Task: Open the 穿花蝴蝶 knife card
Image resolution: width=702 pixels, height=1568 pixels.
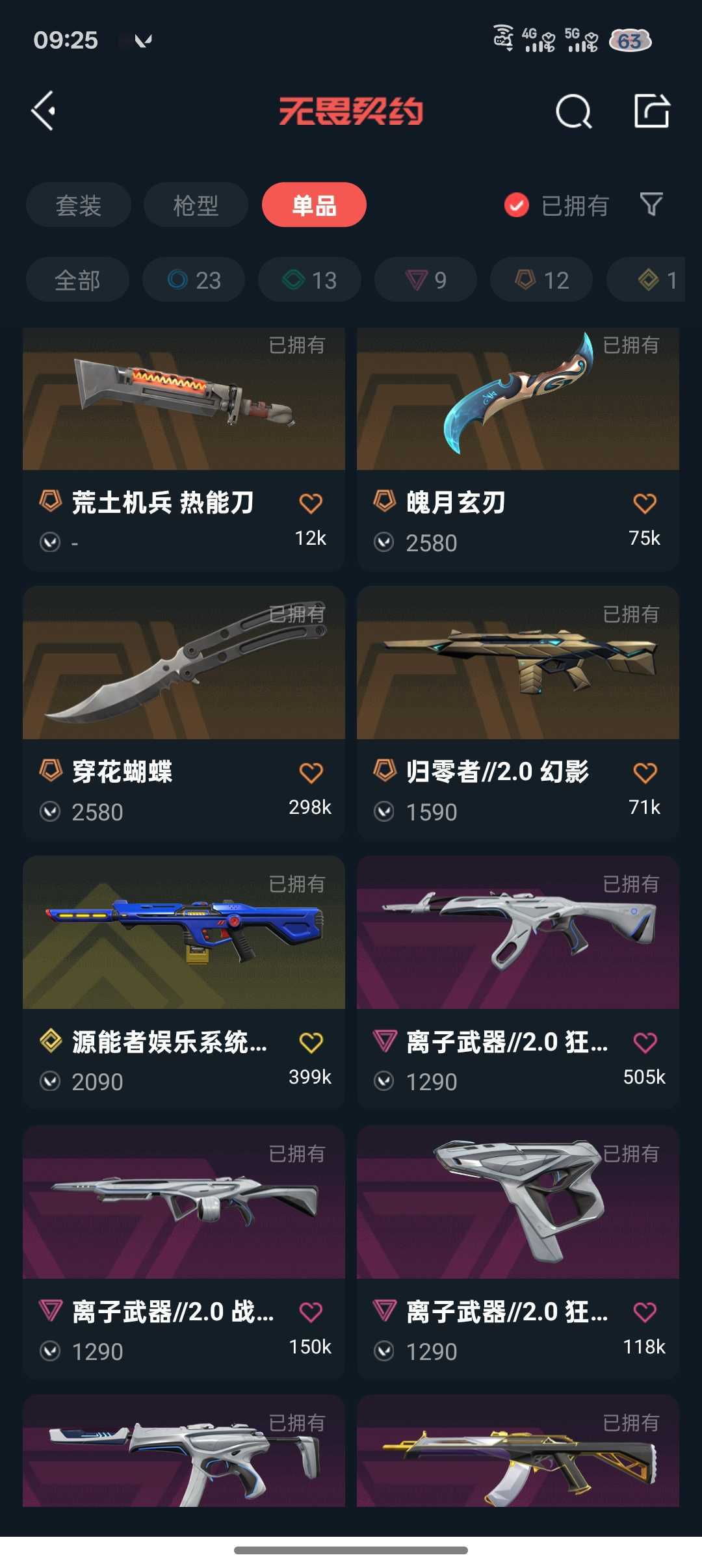Action: (x=184, y=712)
